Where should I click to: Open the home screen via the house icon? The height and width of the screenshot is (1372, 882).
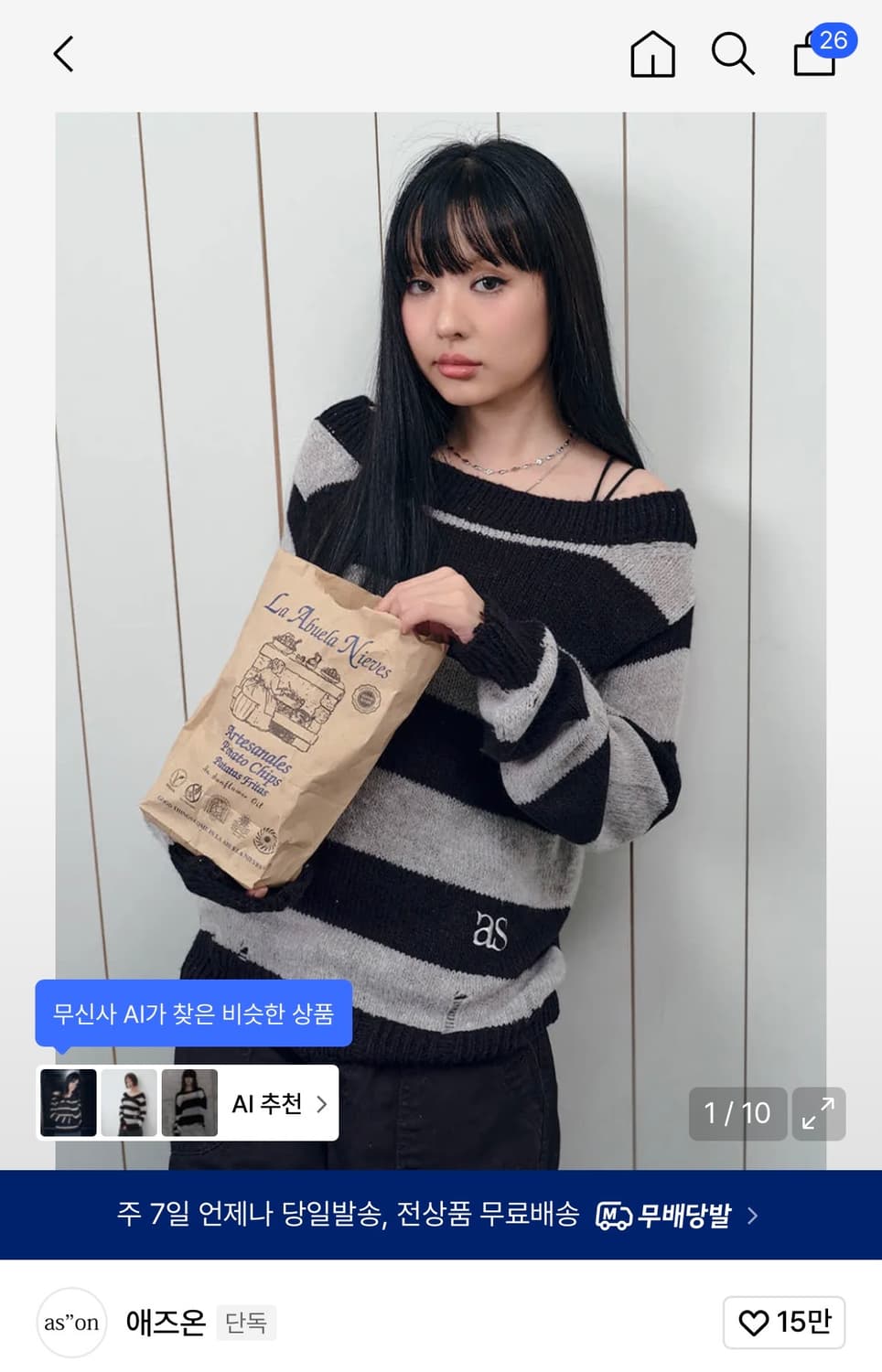[652, 55]
